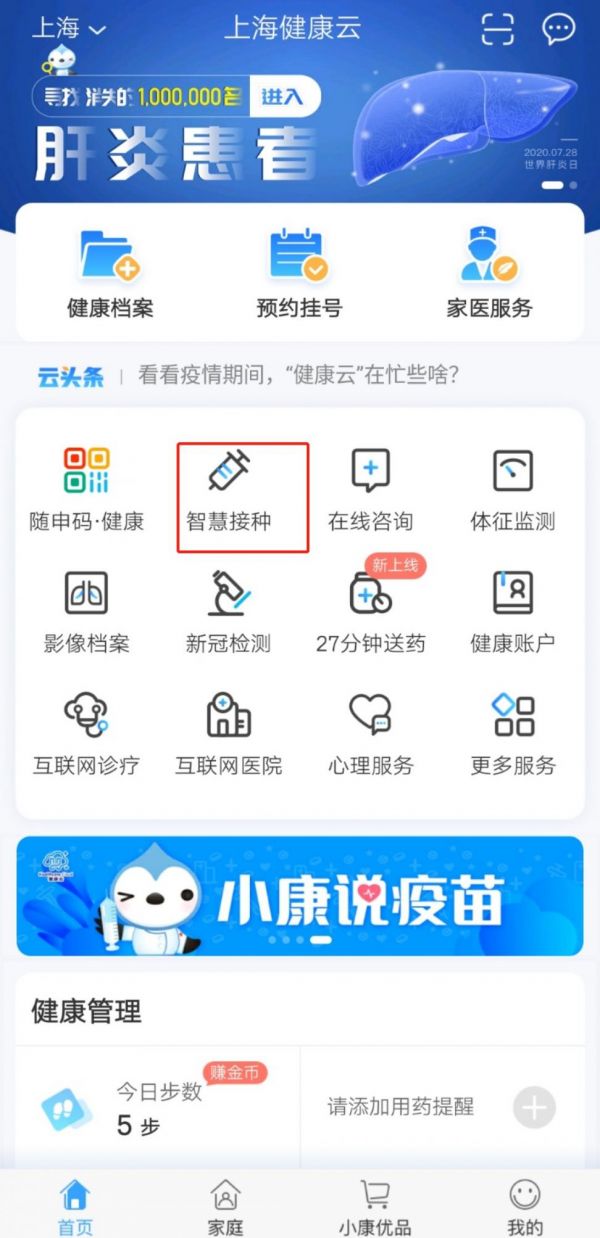Open 家医服务 family doctor service

pyautogui.click(x=489, y=272)
